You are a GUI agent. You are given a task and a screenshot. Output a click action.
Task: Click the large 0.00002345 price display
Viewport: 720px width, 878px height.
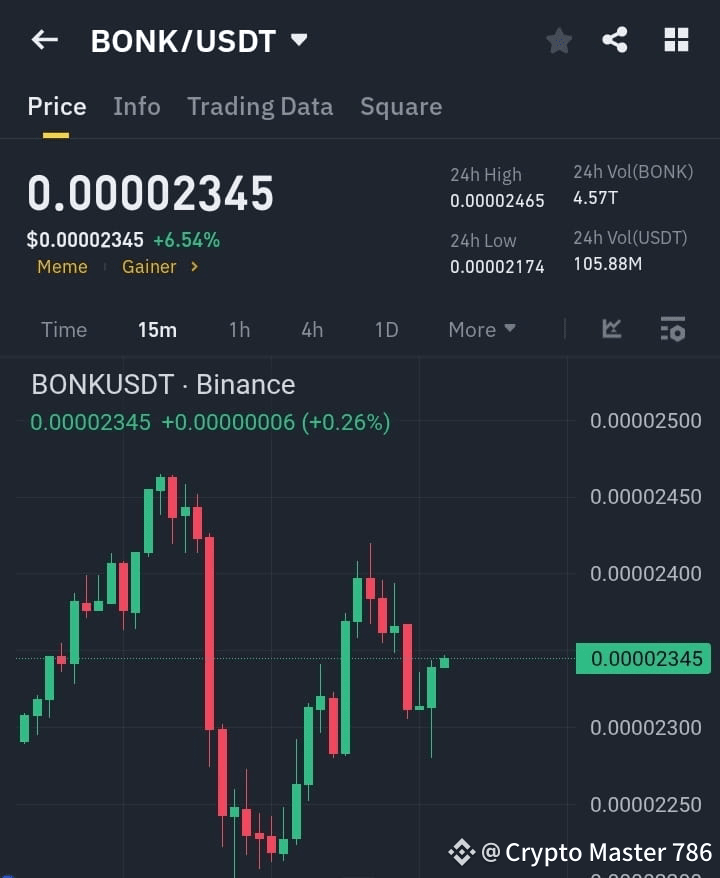(x=151, y=192)
